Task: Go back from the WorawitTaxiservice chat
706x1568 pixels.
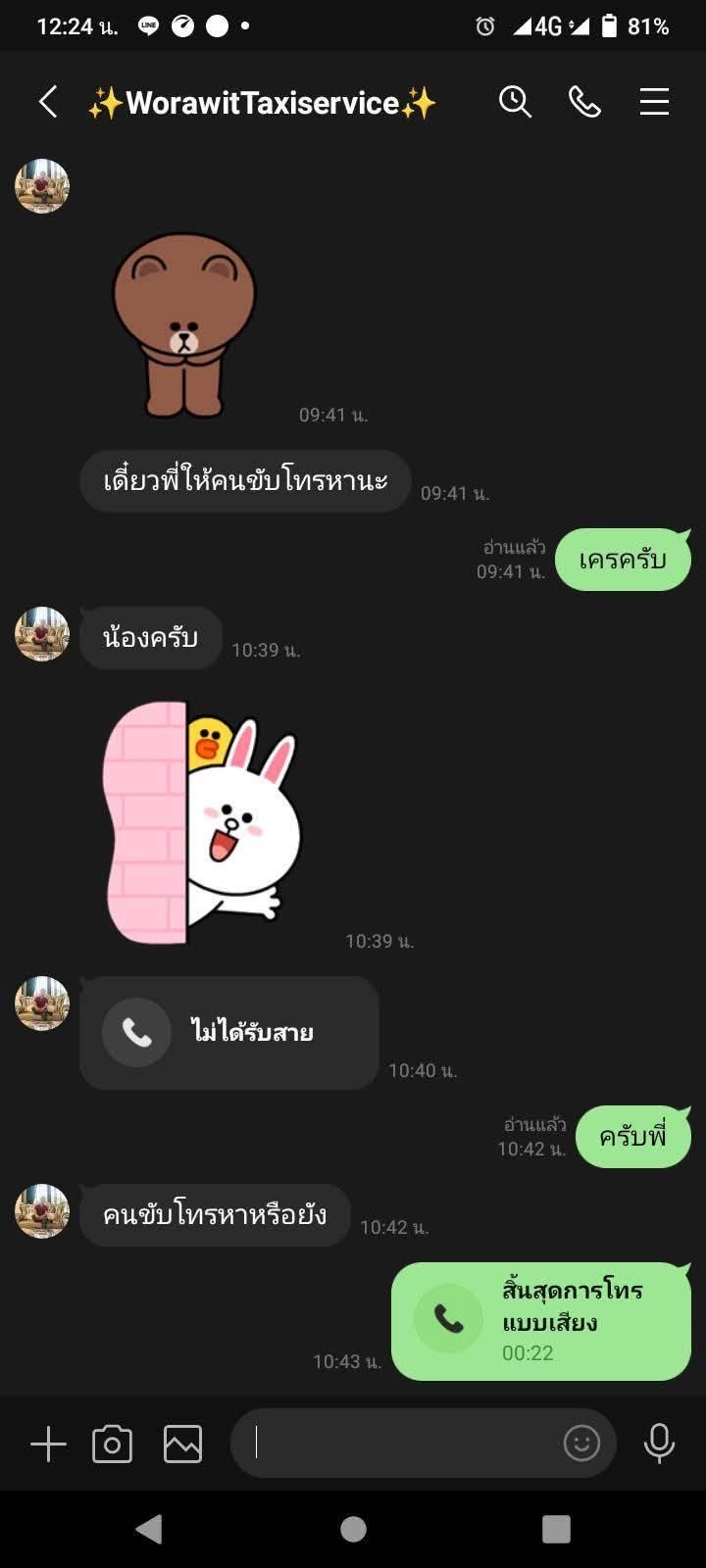Action: click(x=48, y=102)
